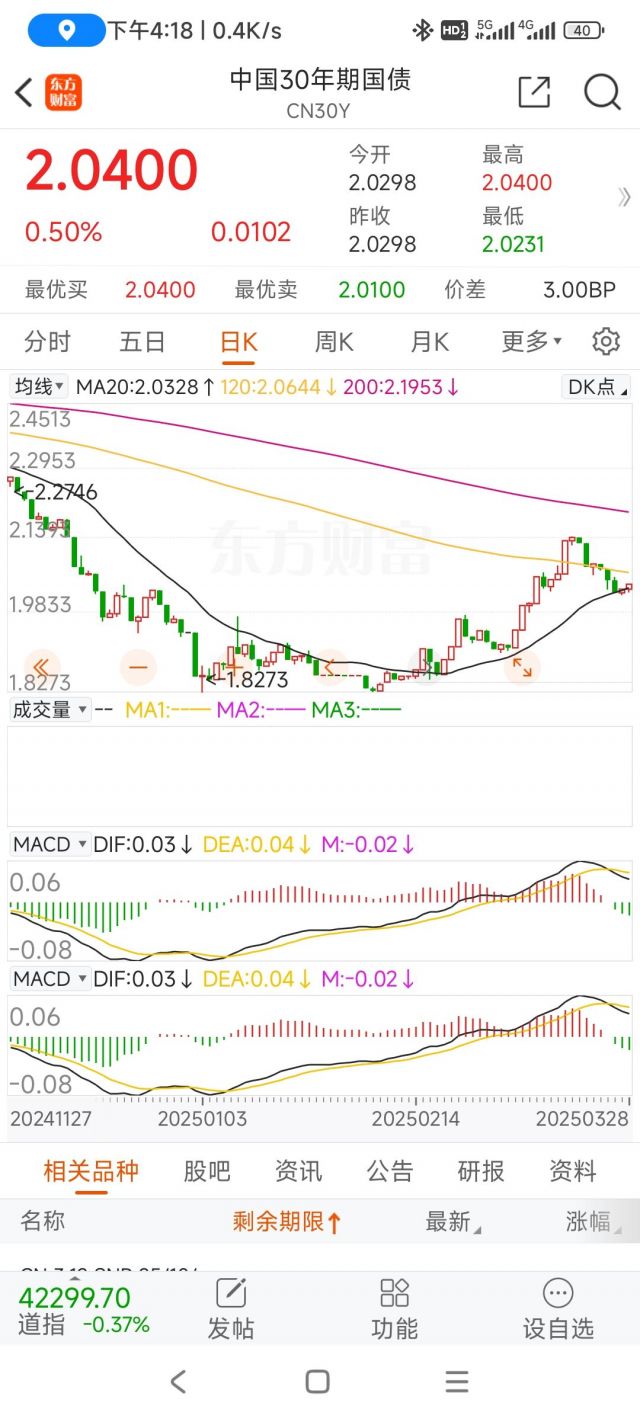Open the 公告 tab

coord(390,1171)
